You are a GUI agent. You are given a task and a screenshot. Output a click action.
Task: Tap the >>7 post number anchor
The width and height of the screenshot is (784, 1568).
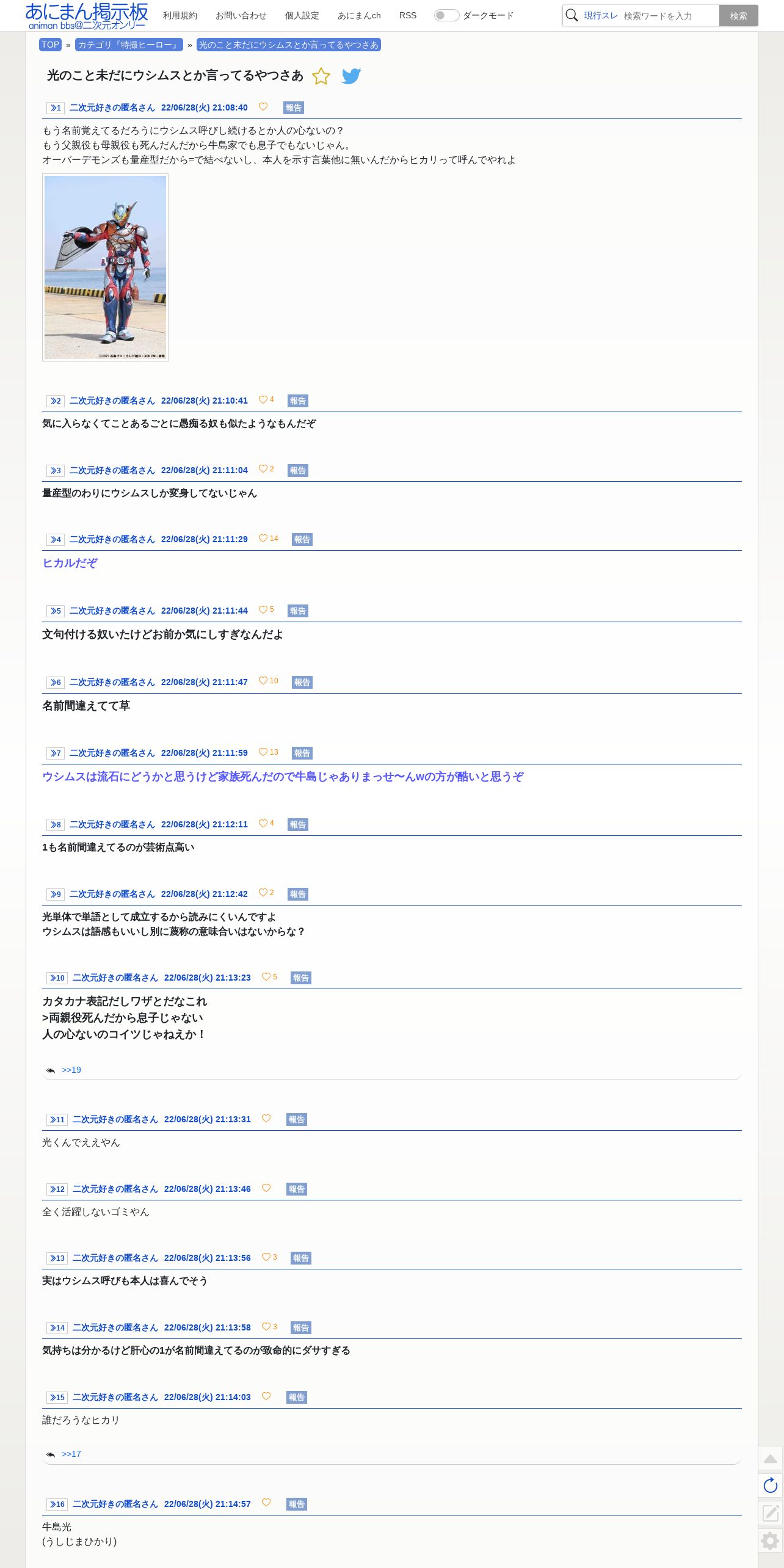(x=56, y=753)
